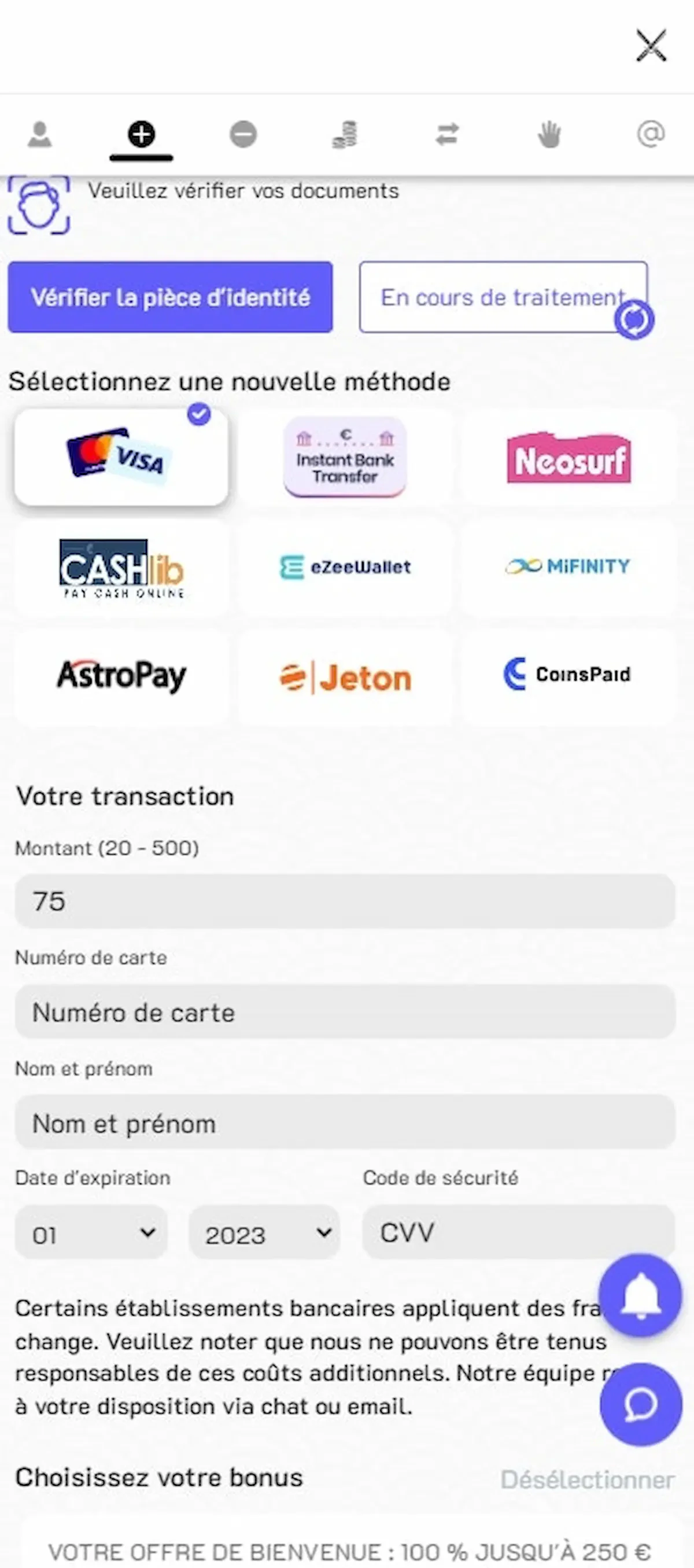Screen dimensions: 694x1568
Task: Open the live chat bubble
Action: pos(640,1404)
